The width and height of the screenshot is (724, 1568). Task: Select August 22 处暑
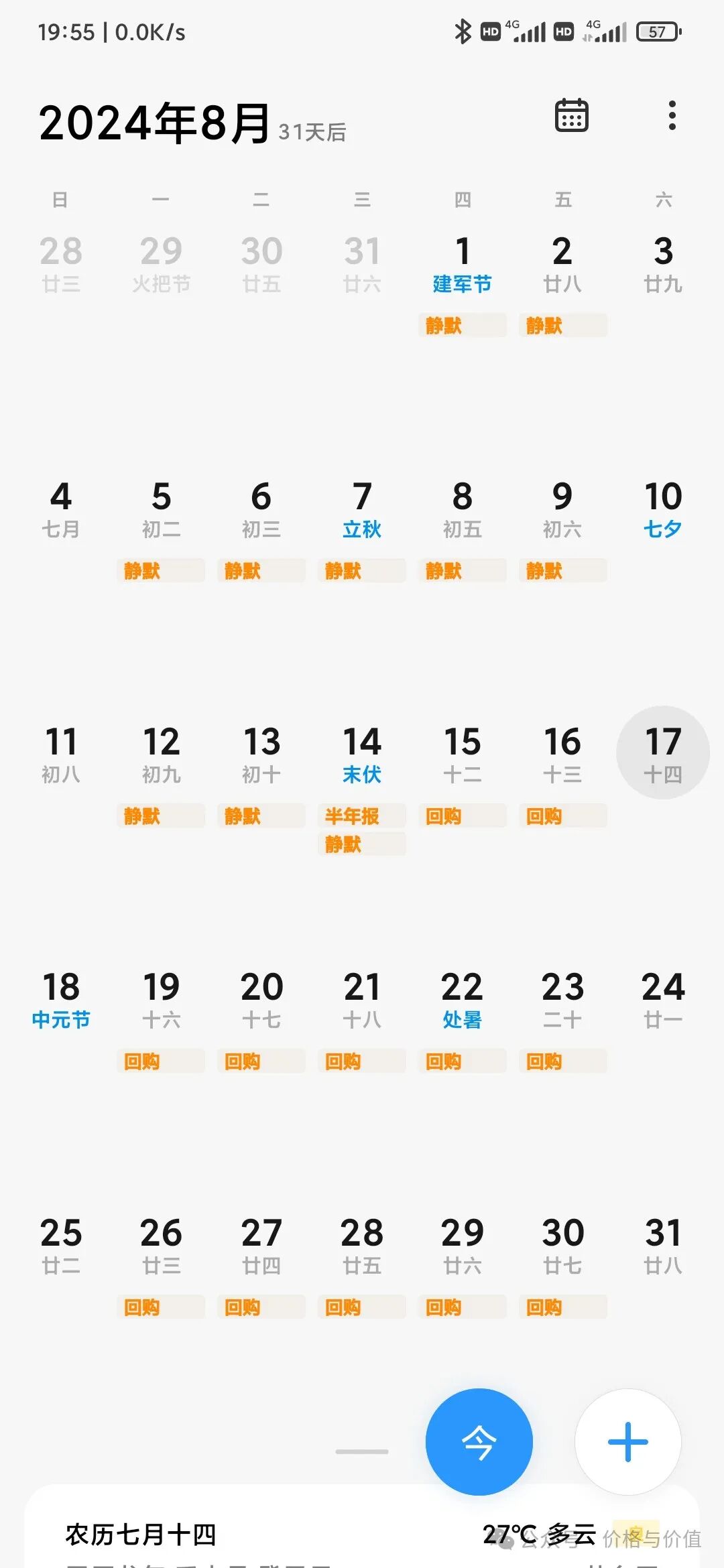tap(462, 1000)
